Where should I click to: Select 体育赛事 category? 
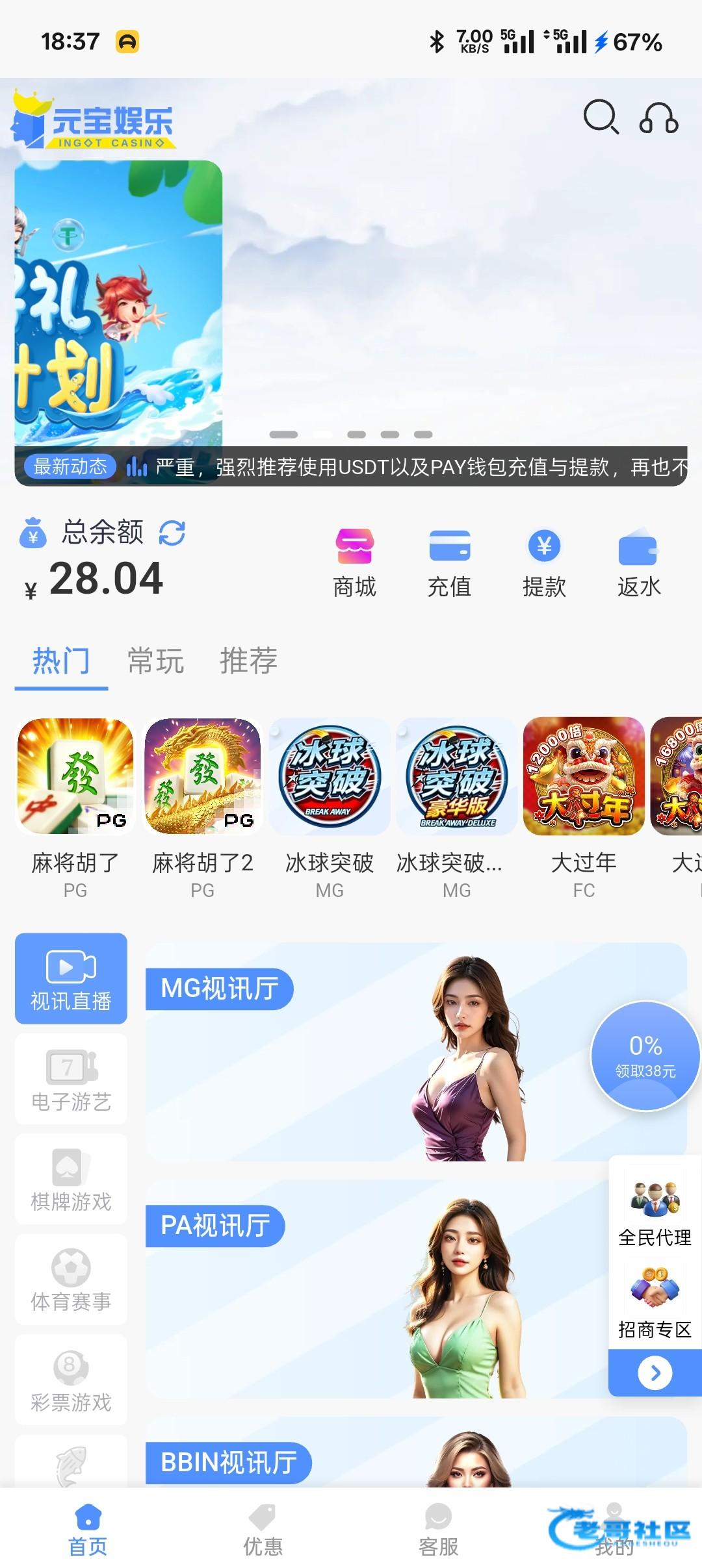click(71, 1280)
